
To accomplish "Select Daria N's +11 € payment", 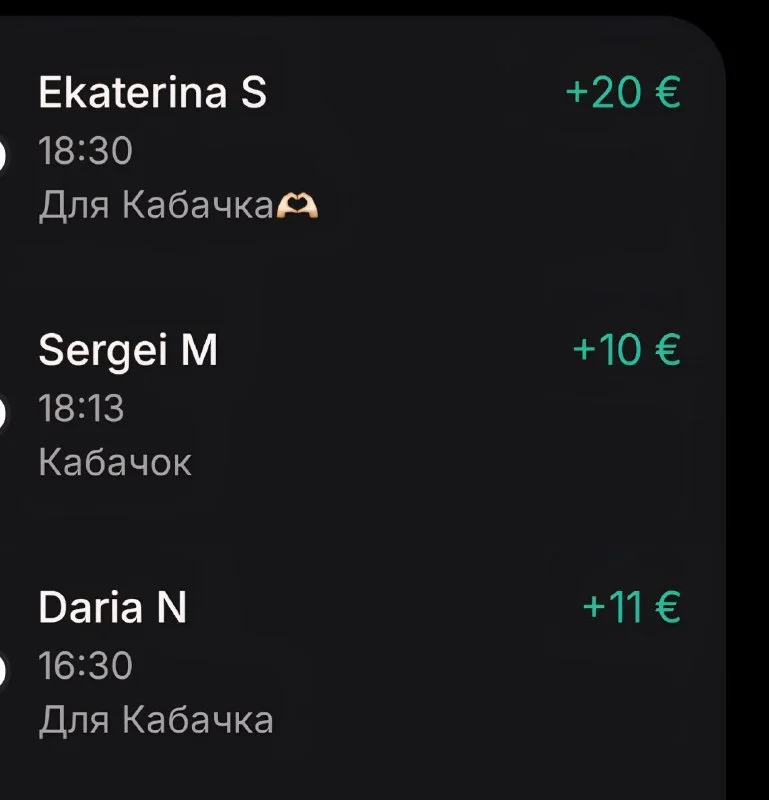I will pos(360,663).
